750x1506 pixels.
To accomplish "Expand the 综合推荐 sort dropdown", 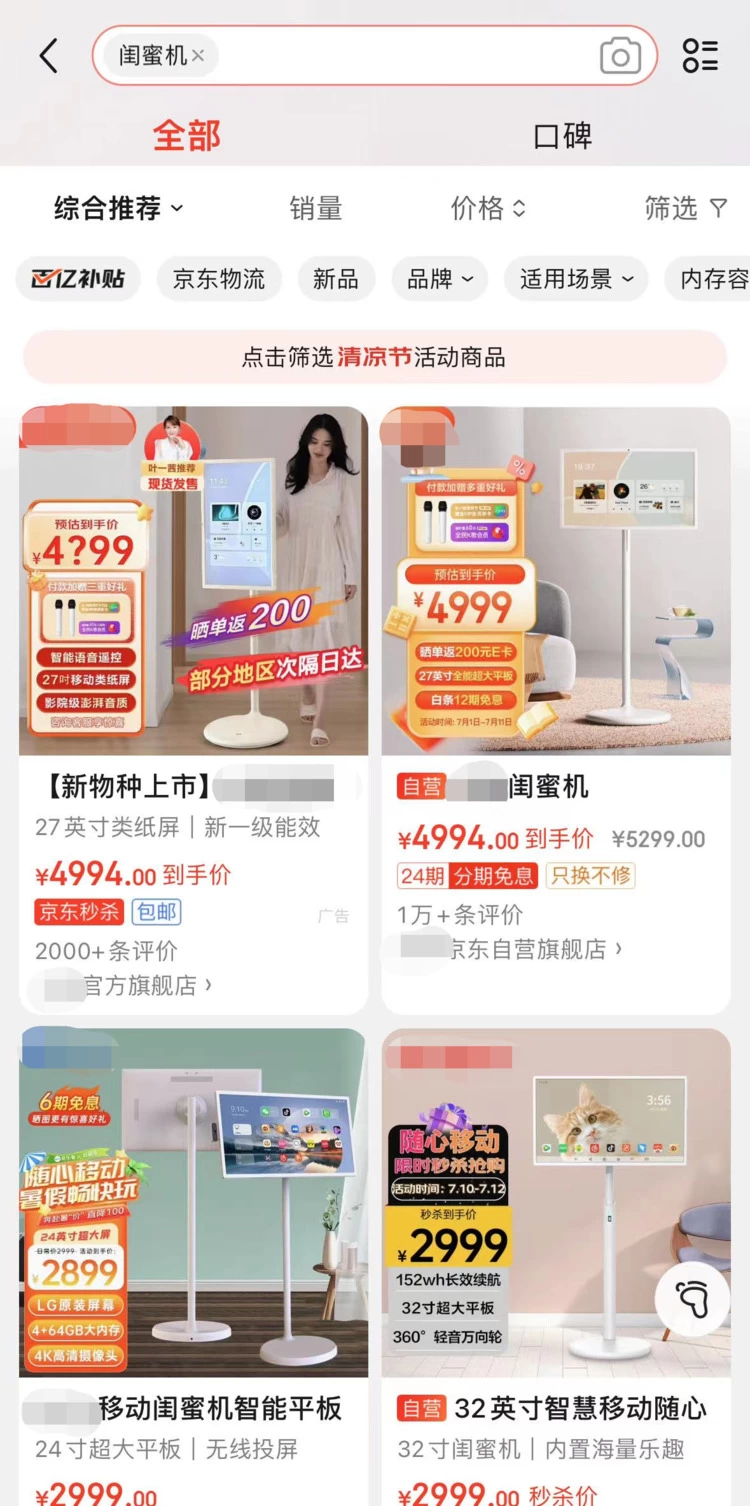I will coord(119,208).
